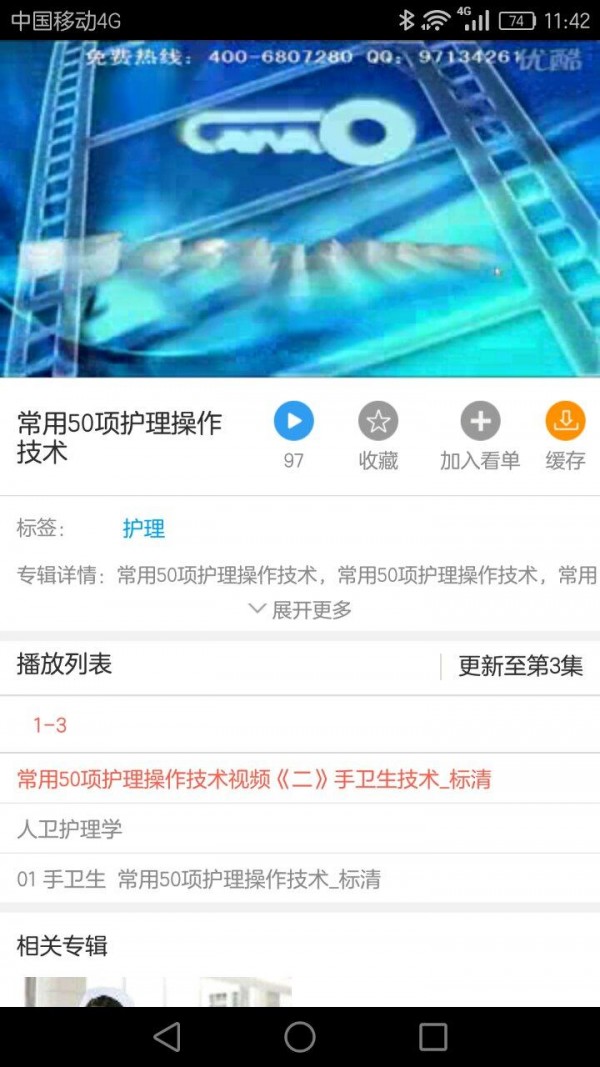The height and width of the screenshot is (1067, 600).
Task: Tap the video player preview
Action: [x=300, y=208]
